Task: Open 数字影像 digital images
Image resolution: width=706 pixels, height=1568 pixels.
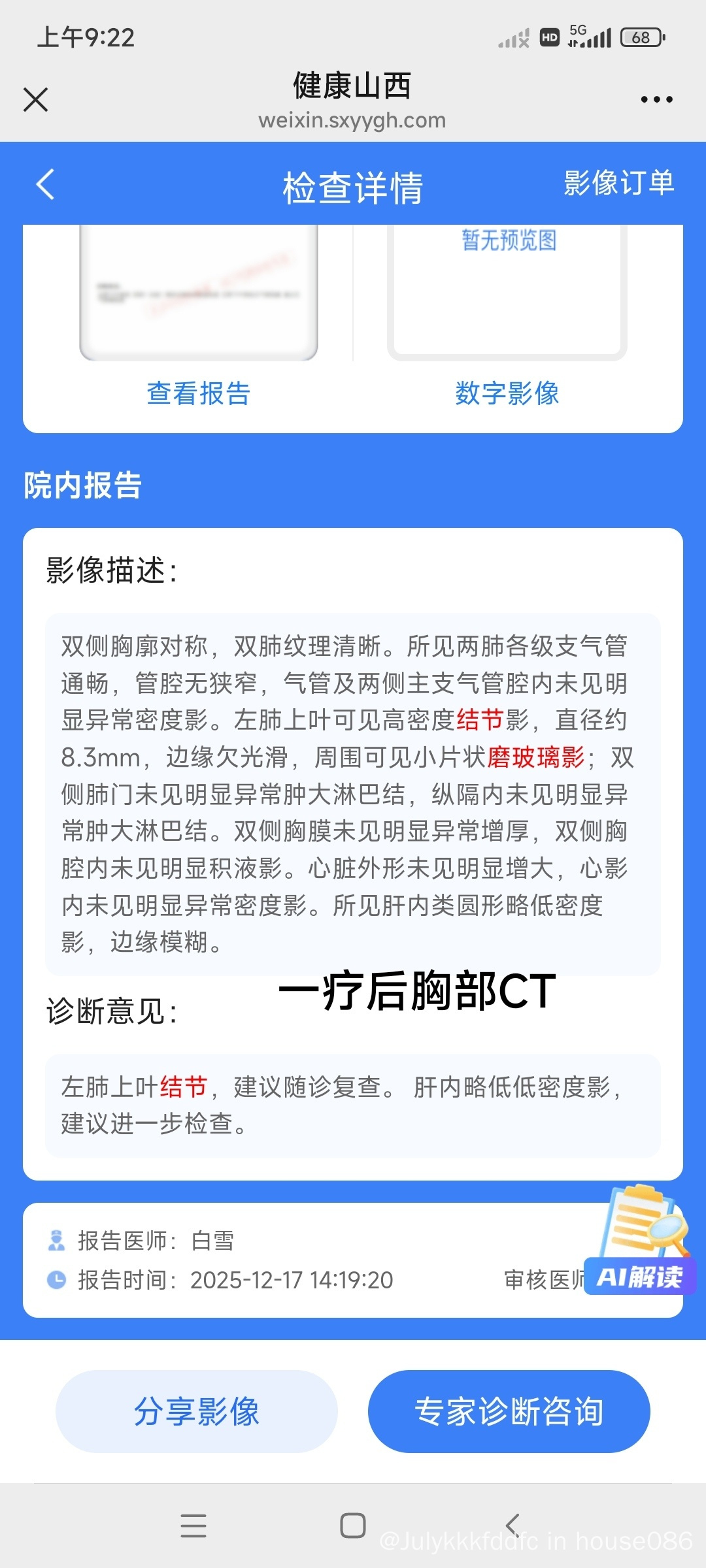Action: [507, 393]
